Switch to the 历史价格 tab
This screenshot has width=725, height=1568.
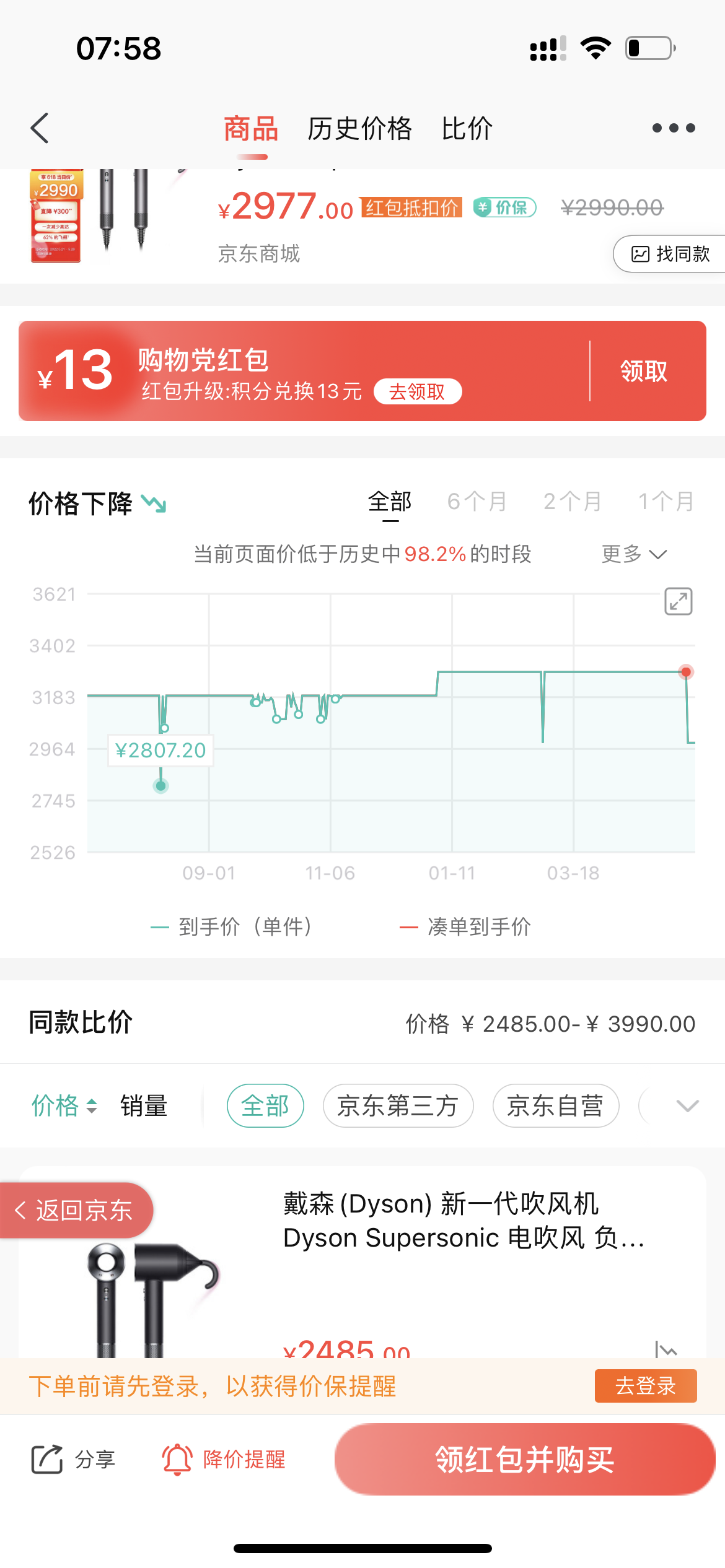point(359,129)
